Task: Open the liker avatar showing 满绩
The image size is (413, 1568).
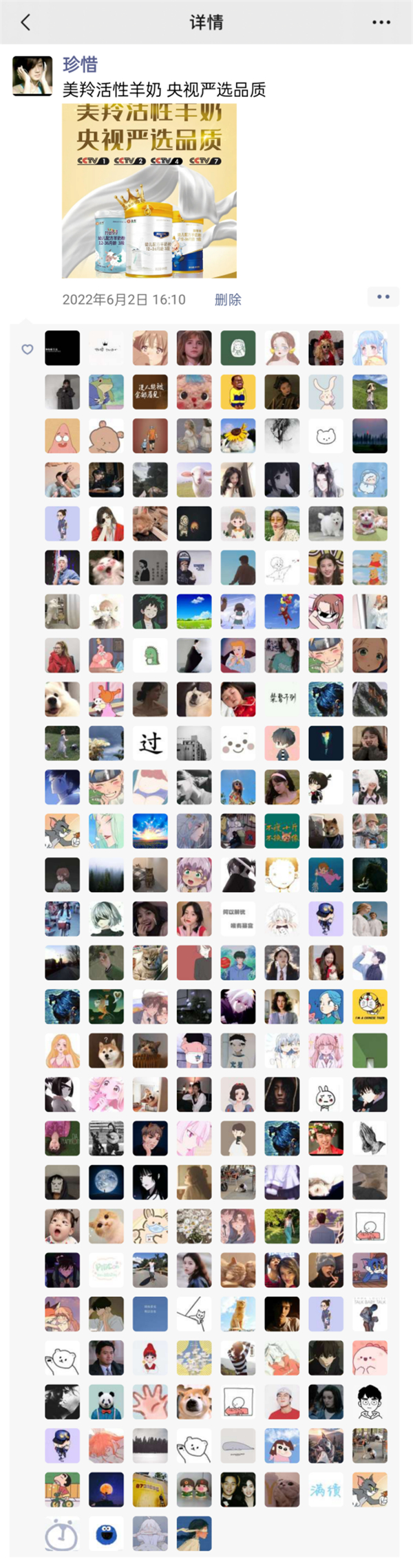Action: coord(326,1489)
